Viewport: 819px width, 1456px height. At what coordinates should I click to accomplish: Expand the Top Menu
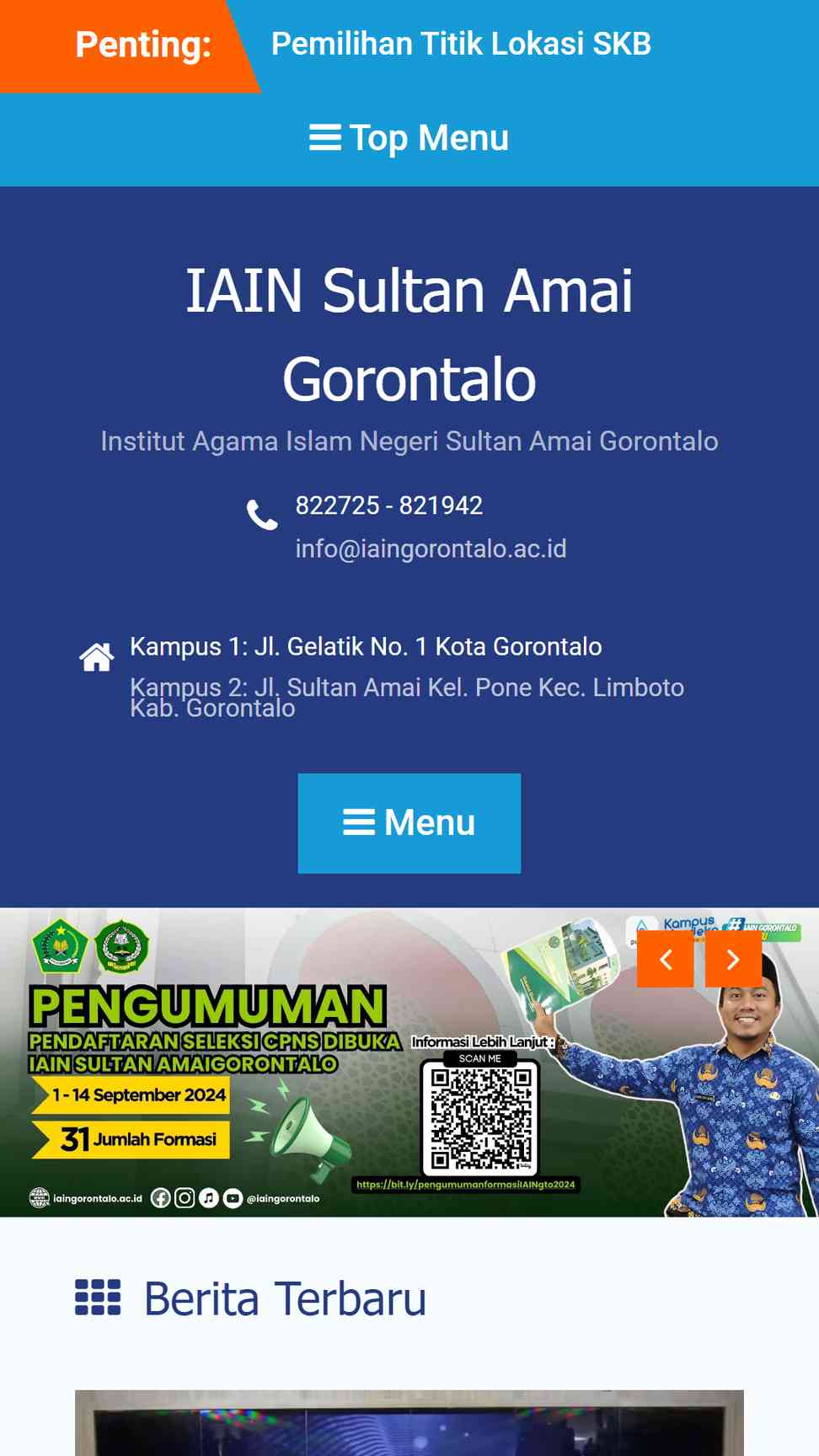click(x=409, y=138)
